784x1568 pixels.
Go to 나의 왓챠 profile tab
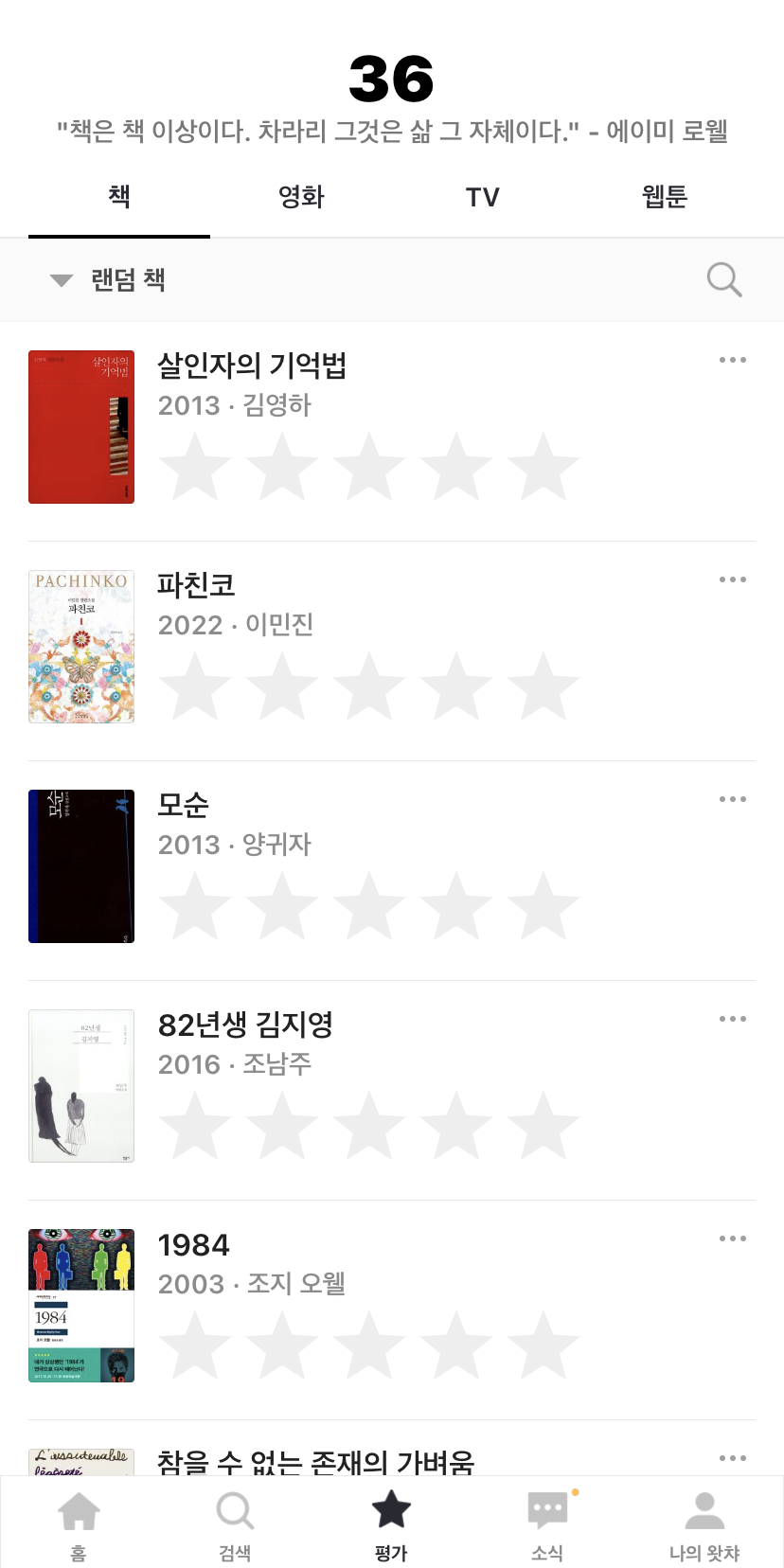tap(704, 1523)
